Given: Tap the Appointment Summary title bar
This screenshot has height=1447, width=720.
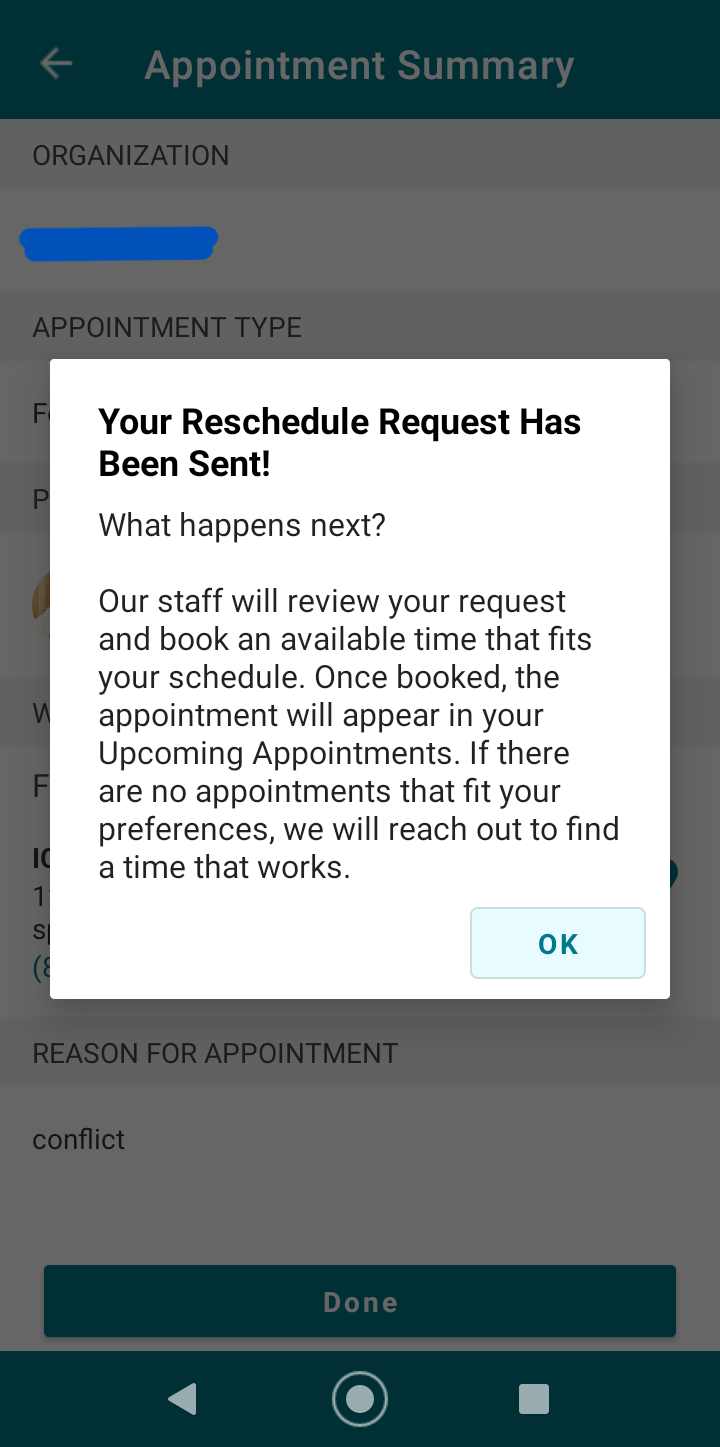Looking at the screenshot, I should (x=360, y=63).
